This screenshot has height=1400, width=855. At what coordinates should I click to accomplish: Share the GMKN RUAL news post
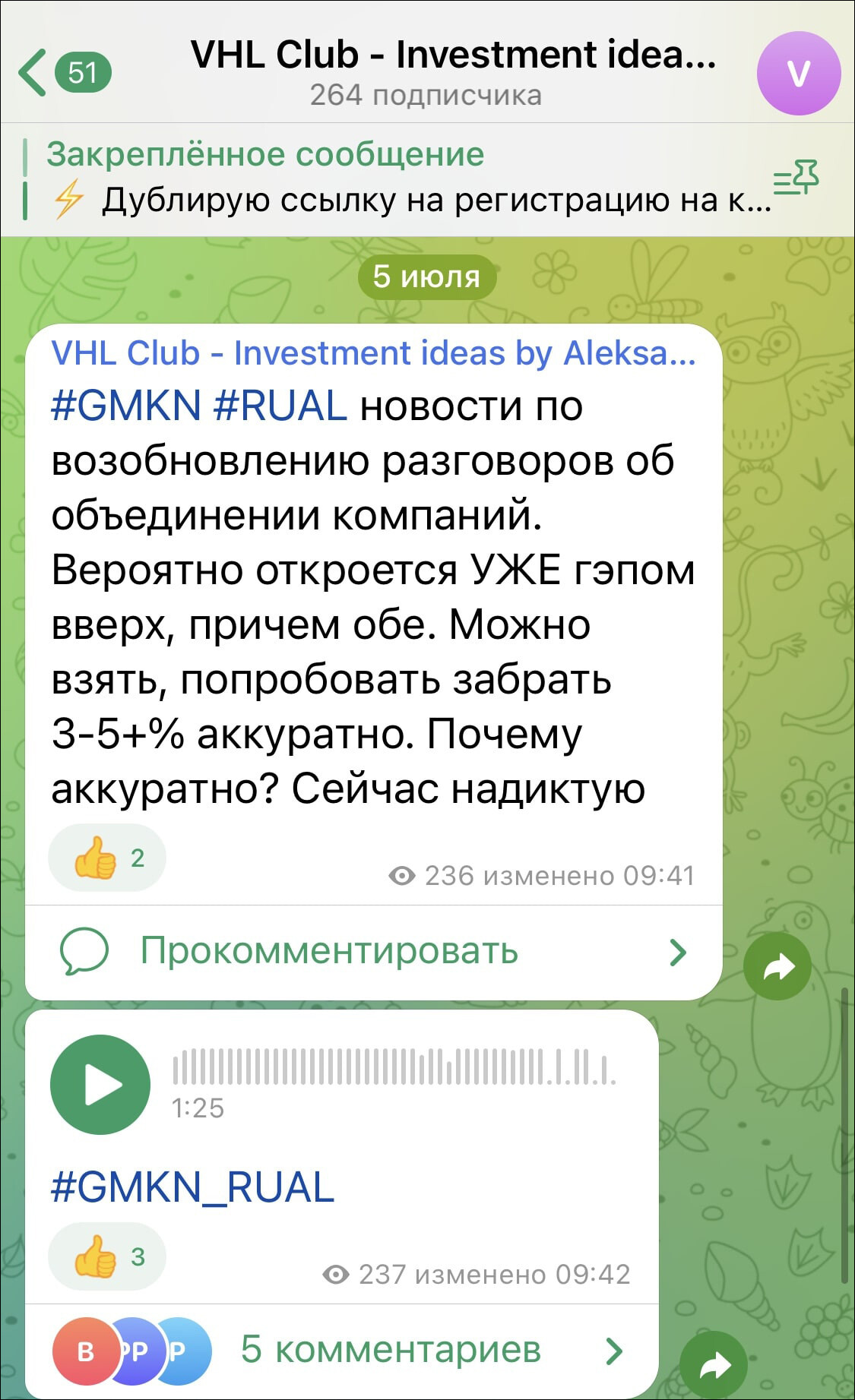coord(777,966)
